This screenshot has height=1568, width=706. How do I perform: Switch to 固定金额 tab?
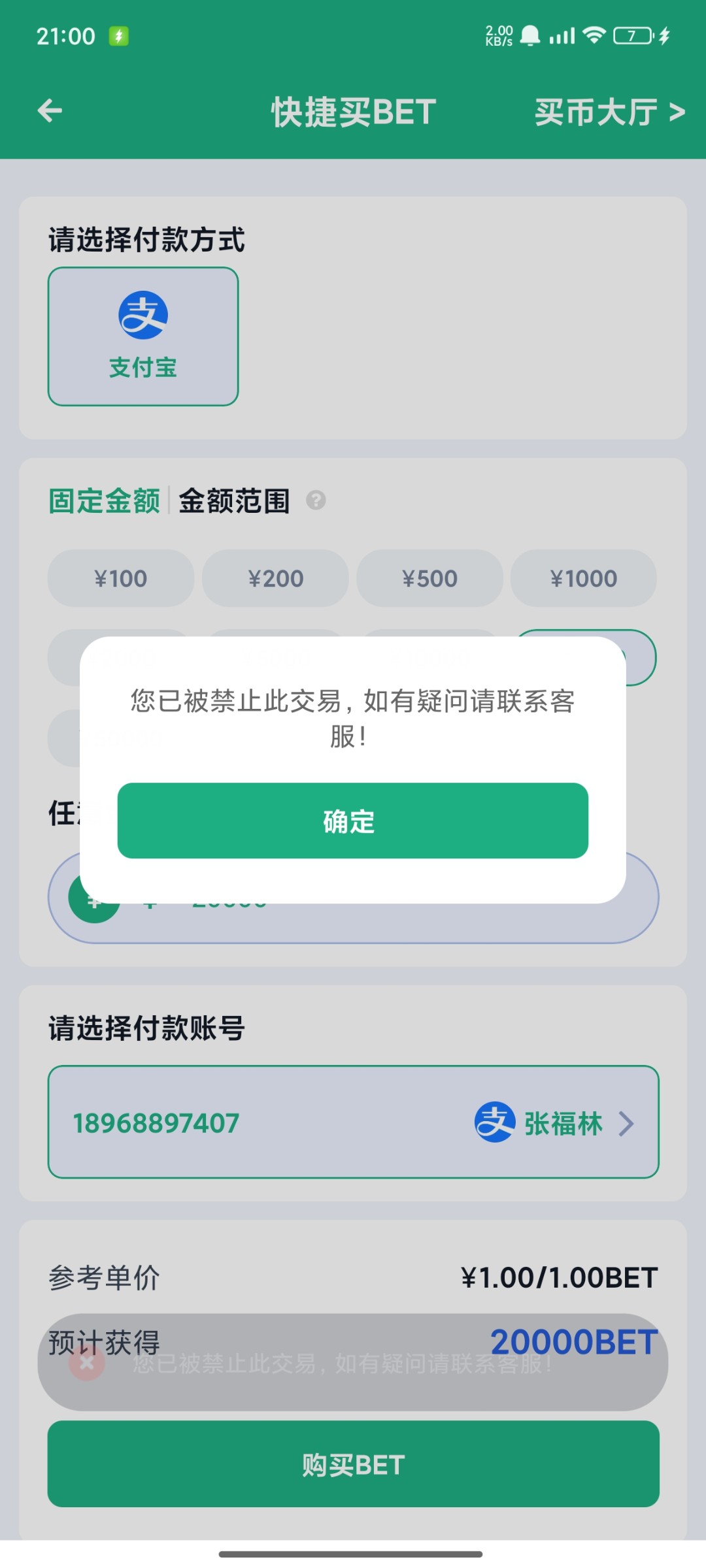point(105,501)
